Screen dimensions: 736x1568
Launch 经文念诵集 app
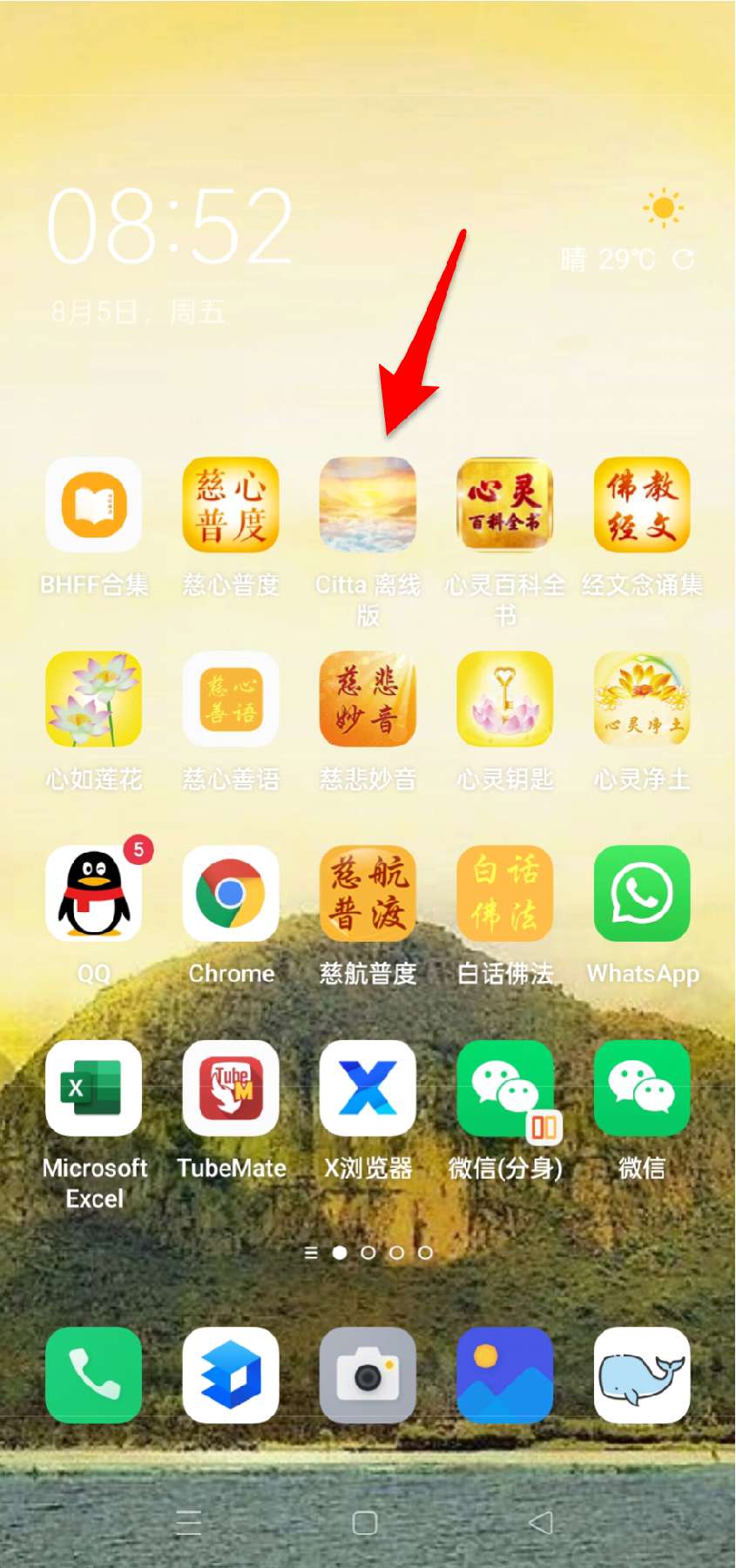[642, 505]
